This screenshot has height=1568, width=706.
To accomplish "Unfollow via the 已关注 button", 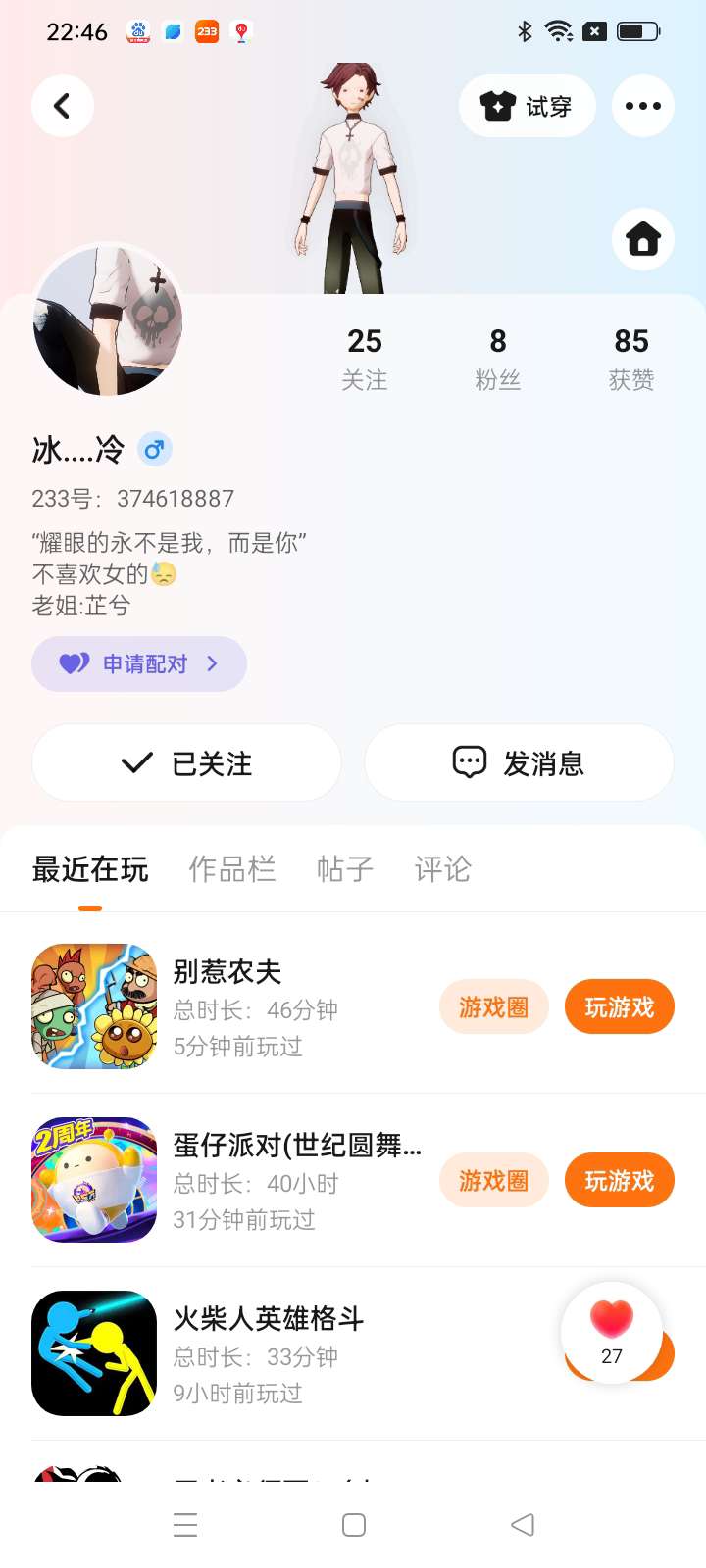I will [x=186, y=763].
